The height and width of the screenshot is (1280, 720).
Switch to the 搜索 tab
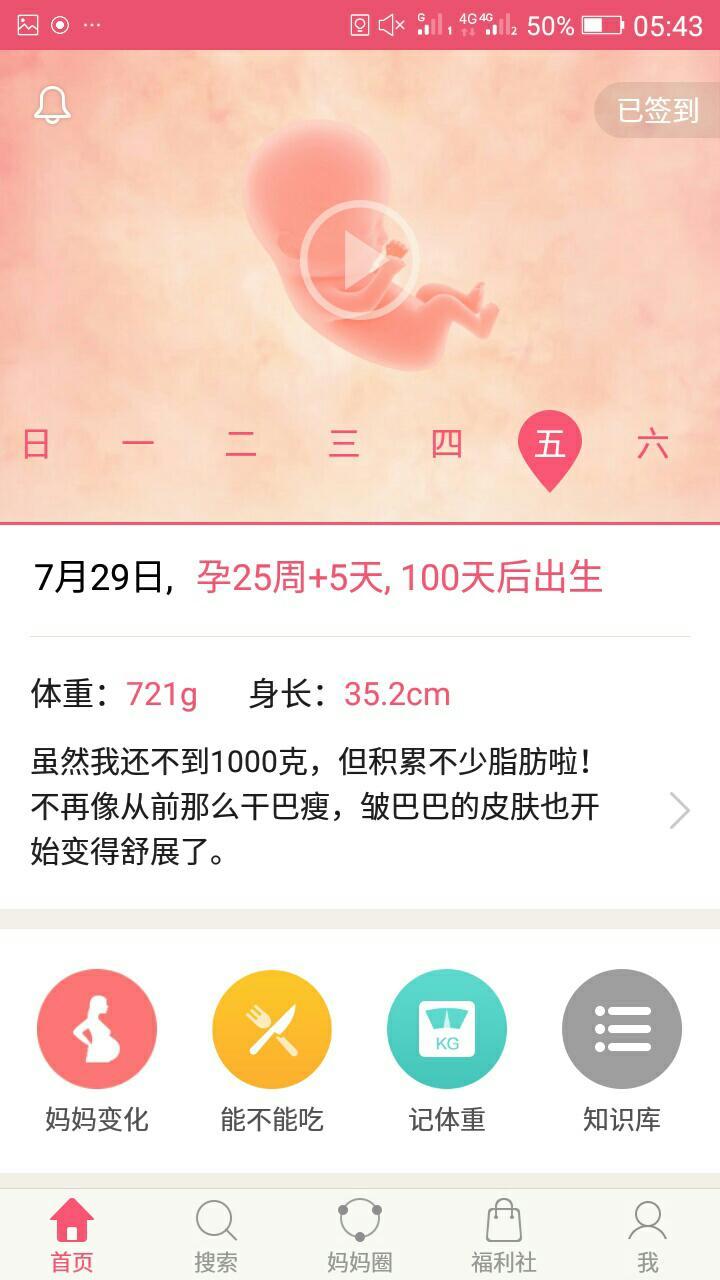coord(216,1236)
